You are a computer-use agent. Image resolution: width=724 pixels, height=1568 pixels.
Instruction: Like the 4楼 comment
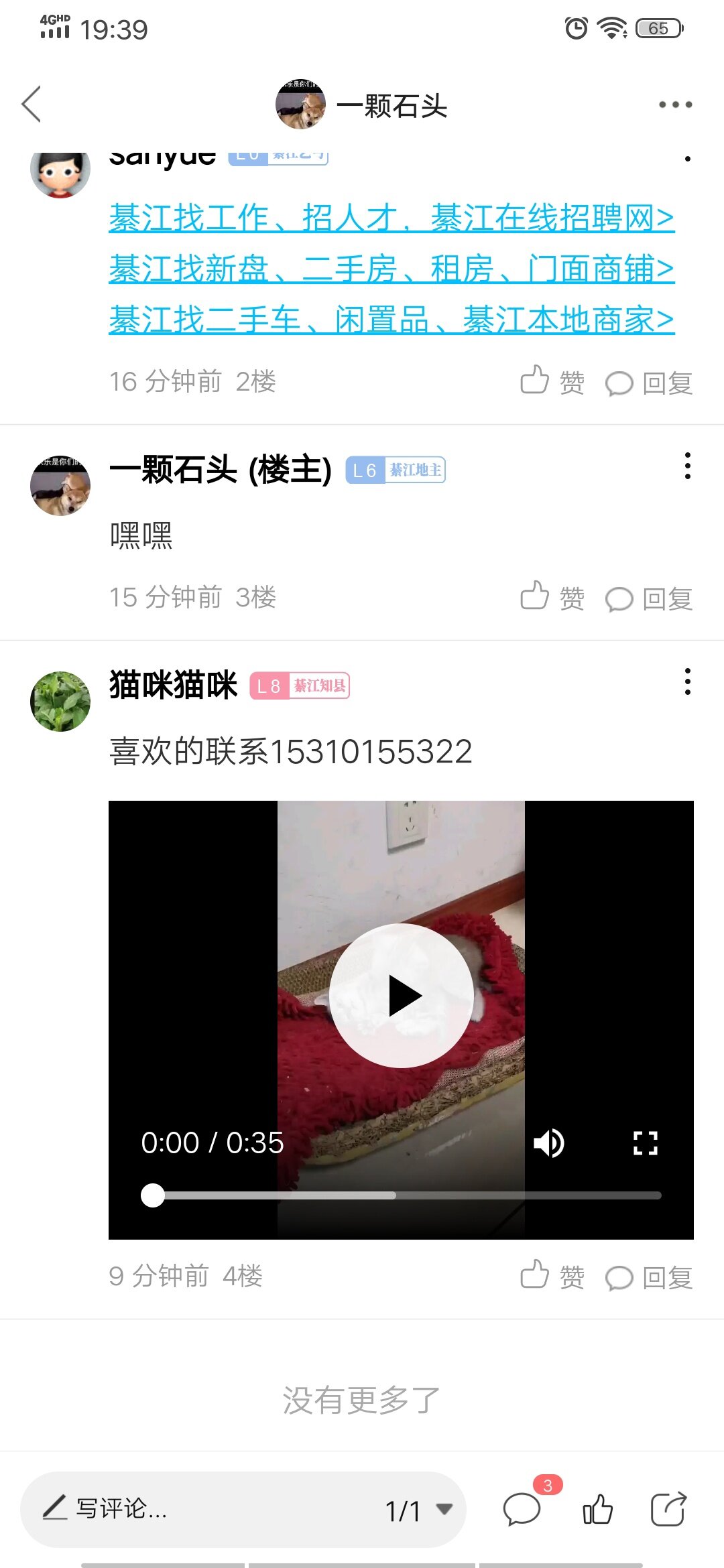[x=552, y=1276]
